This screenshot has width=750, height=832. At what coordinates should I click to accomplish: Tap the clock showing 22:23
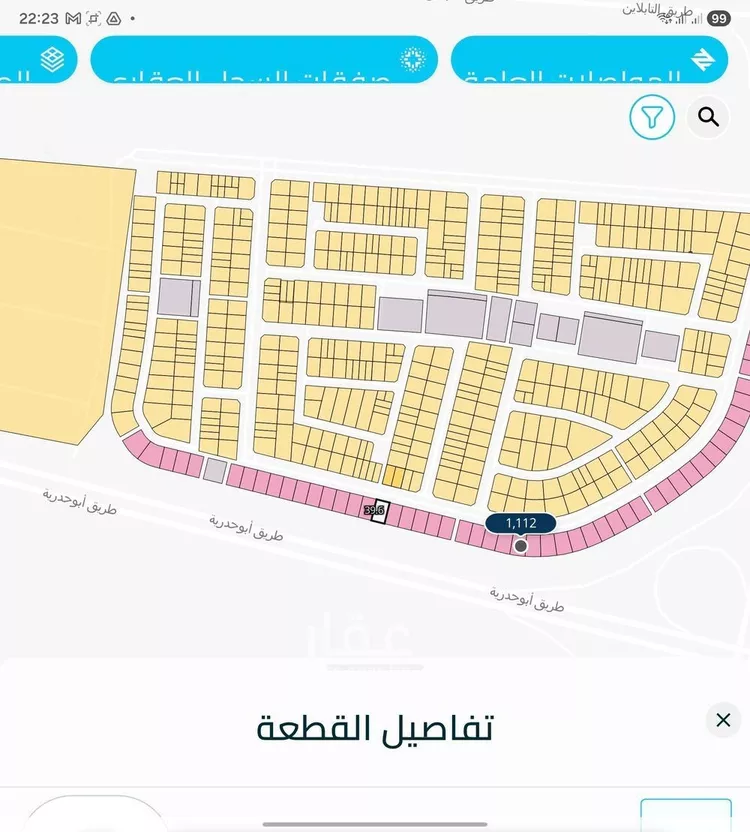click(40, 17)
